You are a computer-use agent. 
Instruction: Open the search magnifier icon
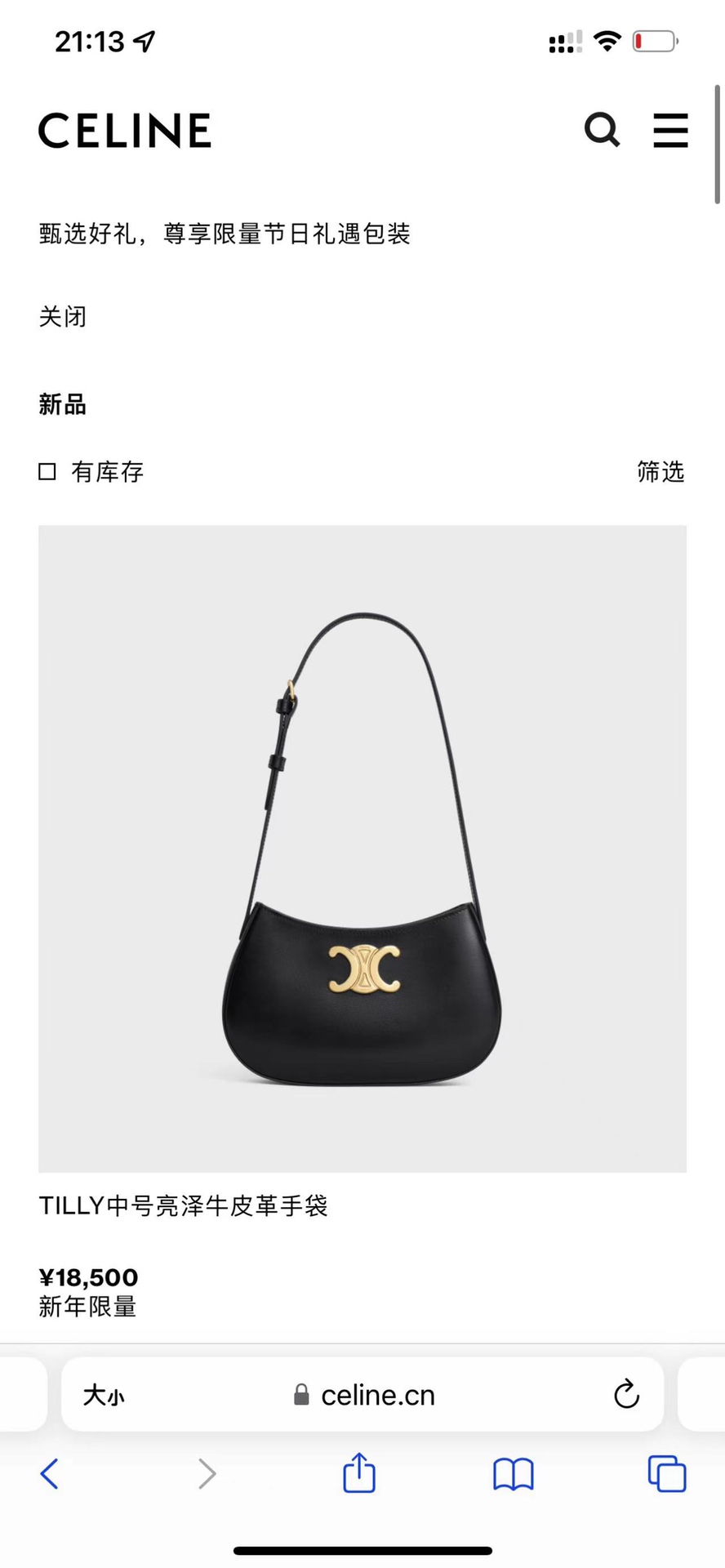(x=602, y=130)
